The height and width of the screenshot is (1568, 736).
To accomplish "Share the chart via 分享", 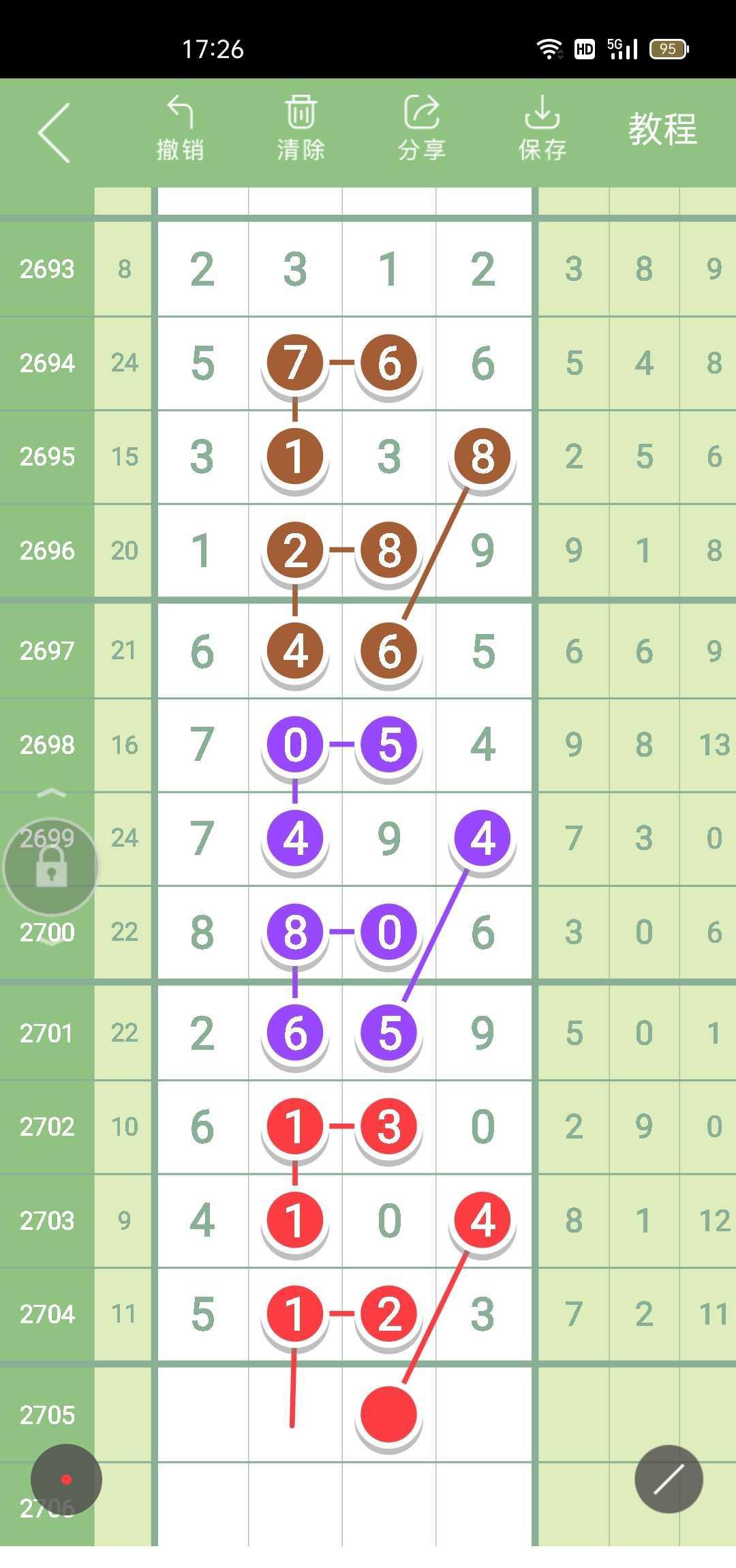I will [x=422, y=129].
